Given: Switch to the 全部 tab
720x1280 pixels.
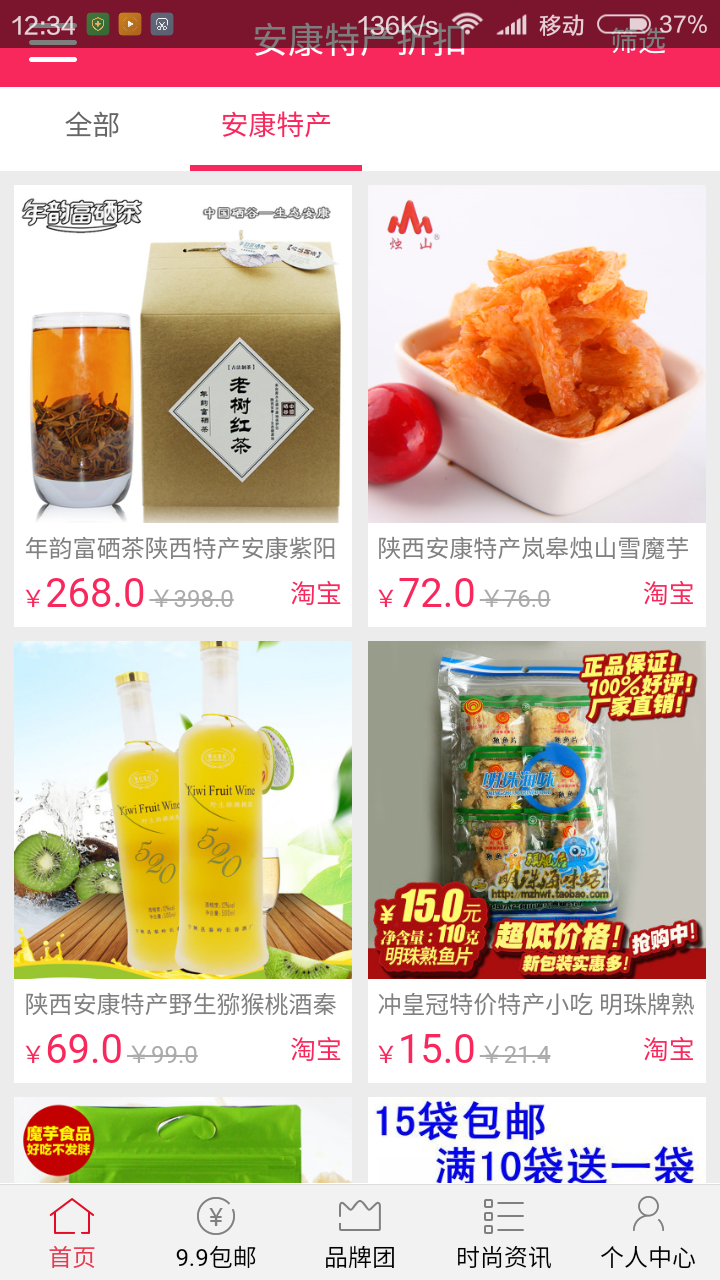Looking at the screenshot, I should [92, 126].
